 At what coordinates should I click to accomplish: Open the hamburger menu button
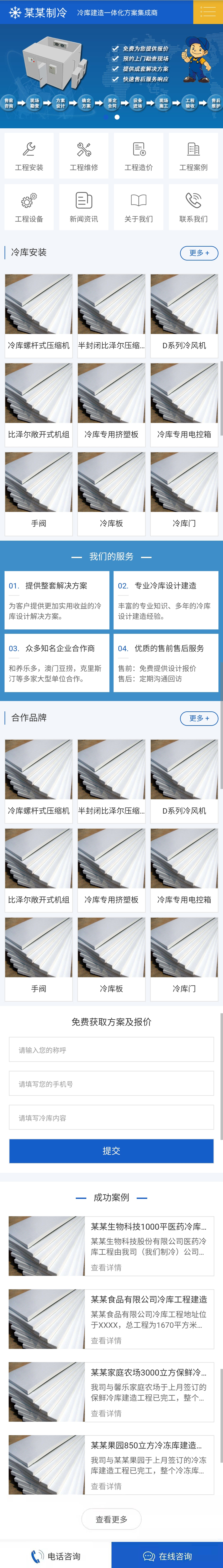pyautogui.click(x=208, y=12)
